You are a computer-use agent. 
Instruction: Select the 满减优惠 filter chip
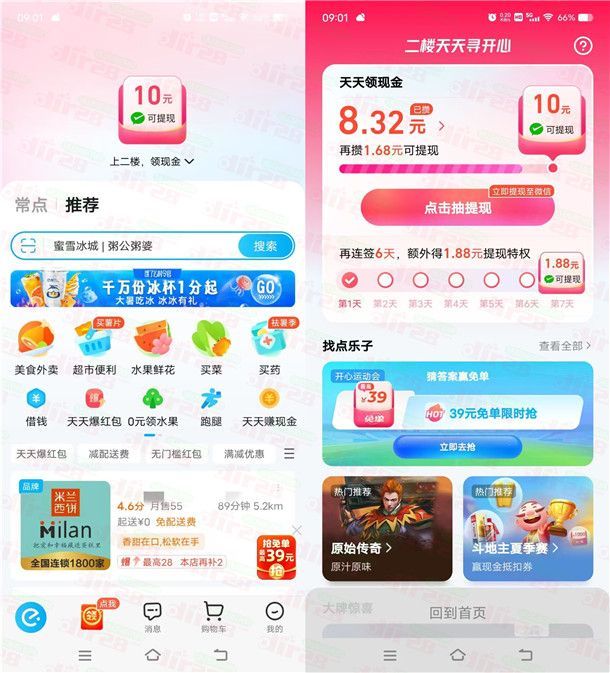243,454
